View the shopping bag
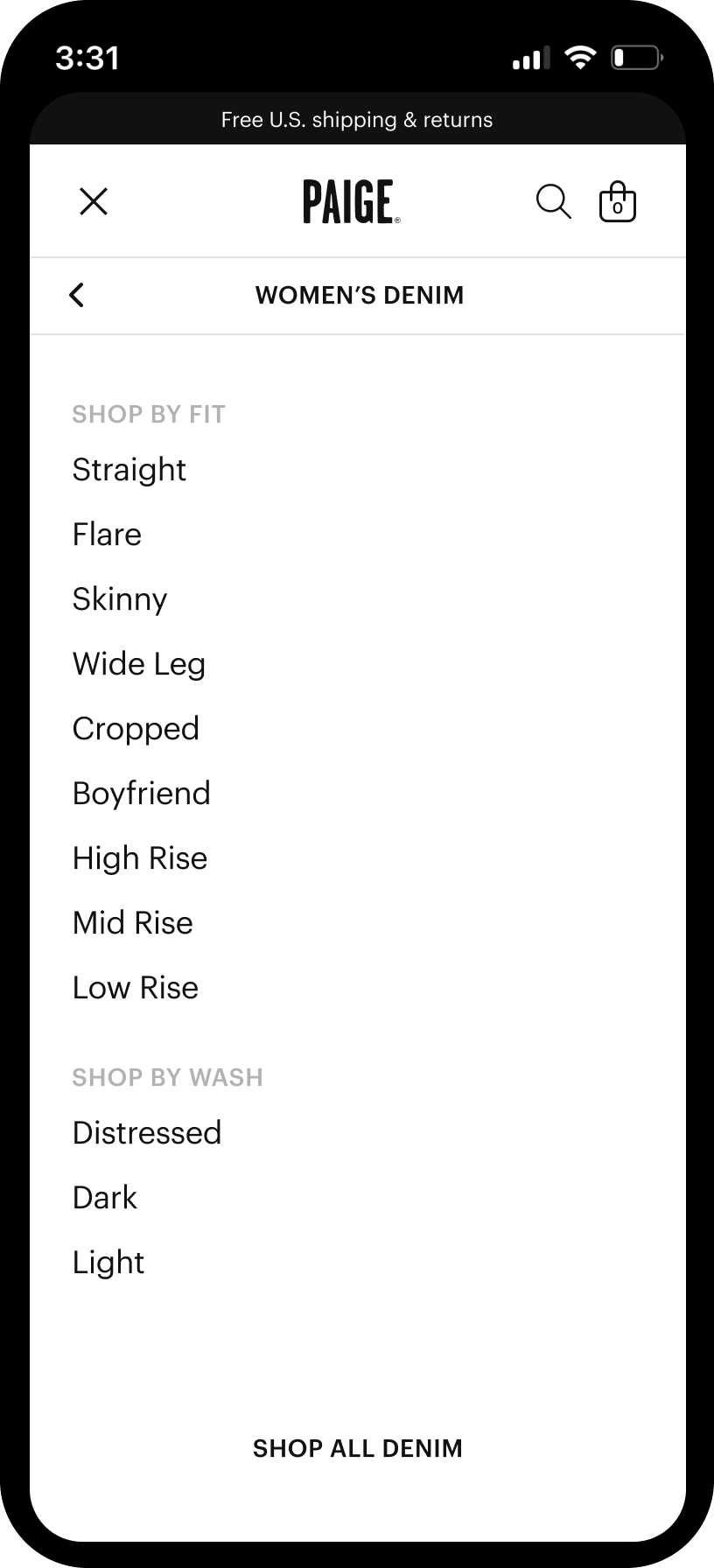Screen dimensions: 714x1568 point(617,202)
